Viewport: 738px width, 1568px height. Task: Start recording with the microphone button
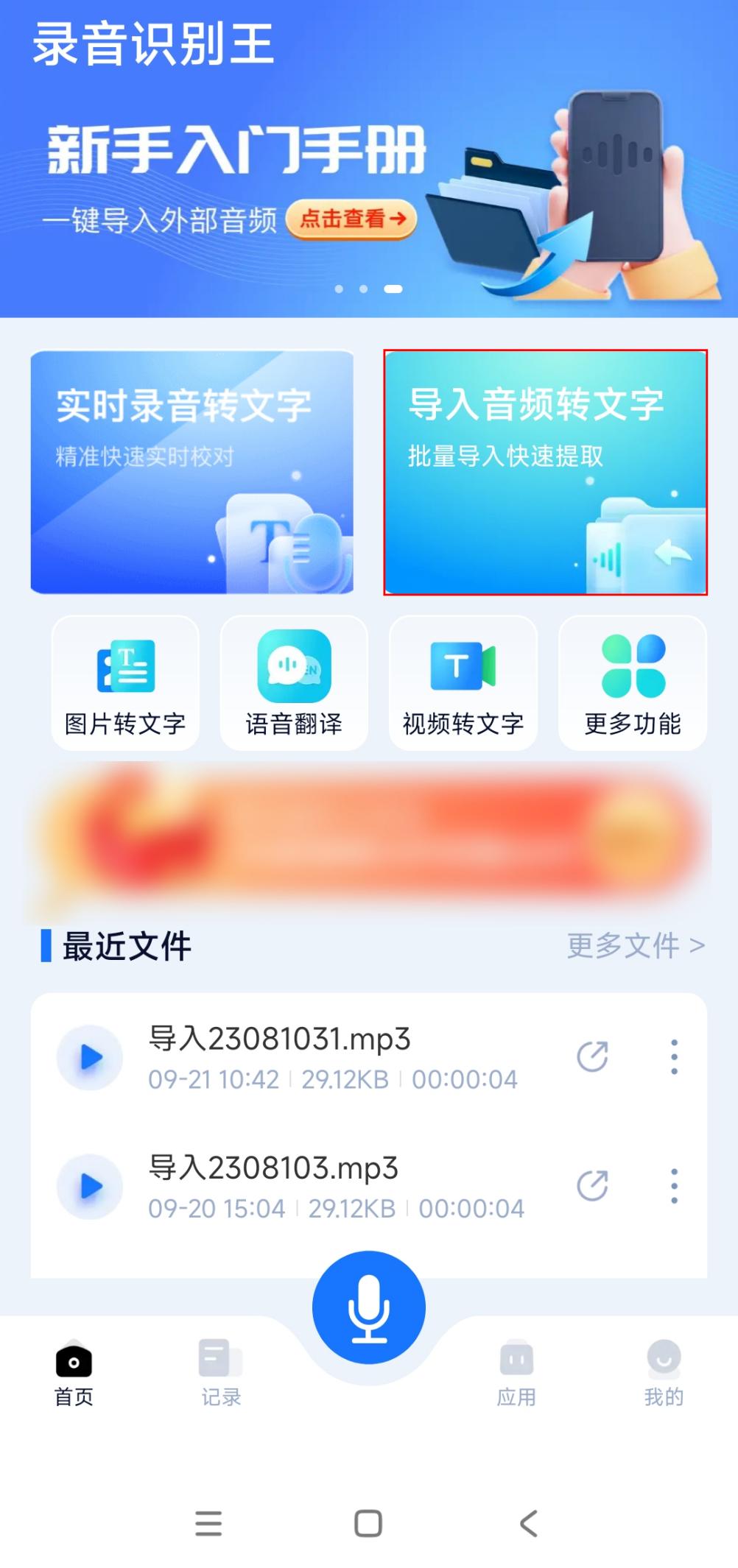point(369,1307)
